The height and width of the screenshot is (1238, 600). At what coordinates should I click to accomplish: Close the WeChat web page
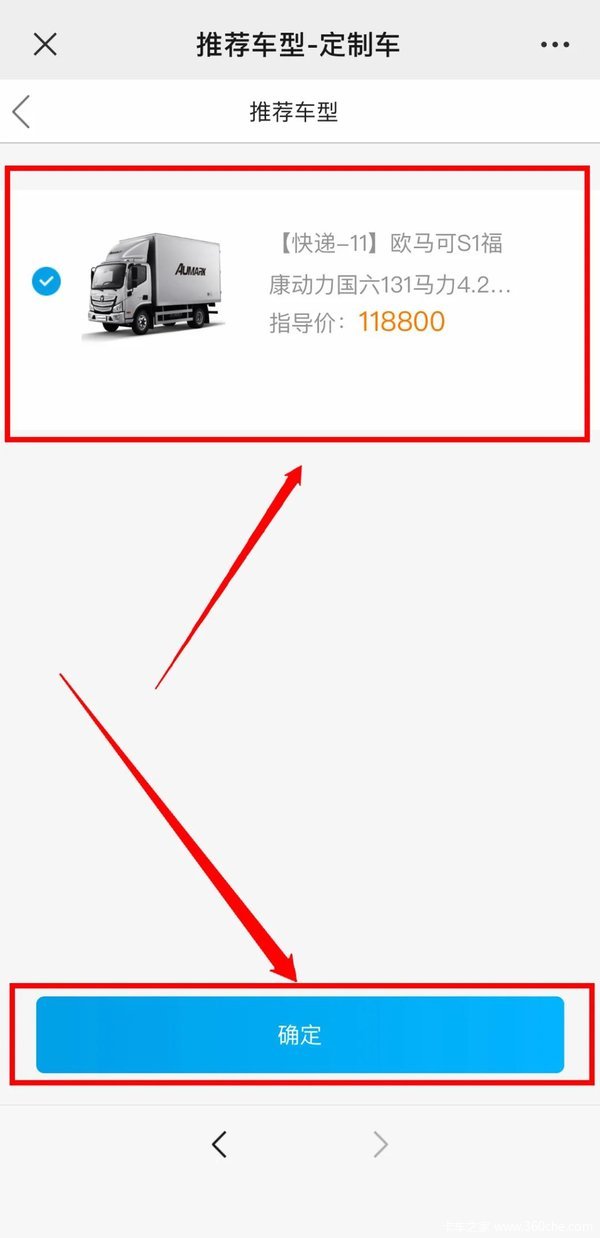pyautogui.click(x=45, y=44)
